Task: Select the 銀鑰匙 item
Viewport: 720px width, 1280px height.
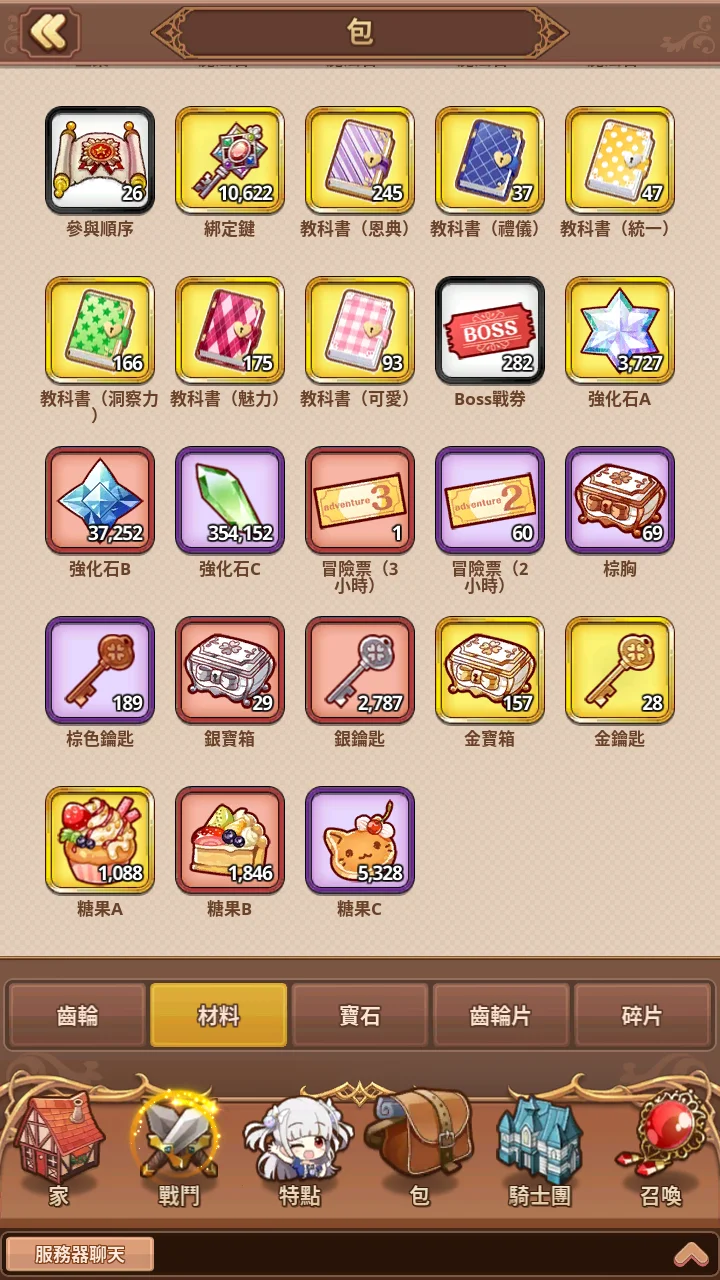Action: 360,670
